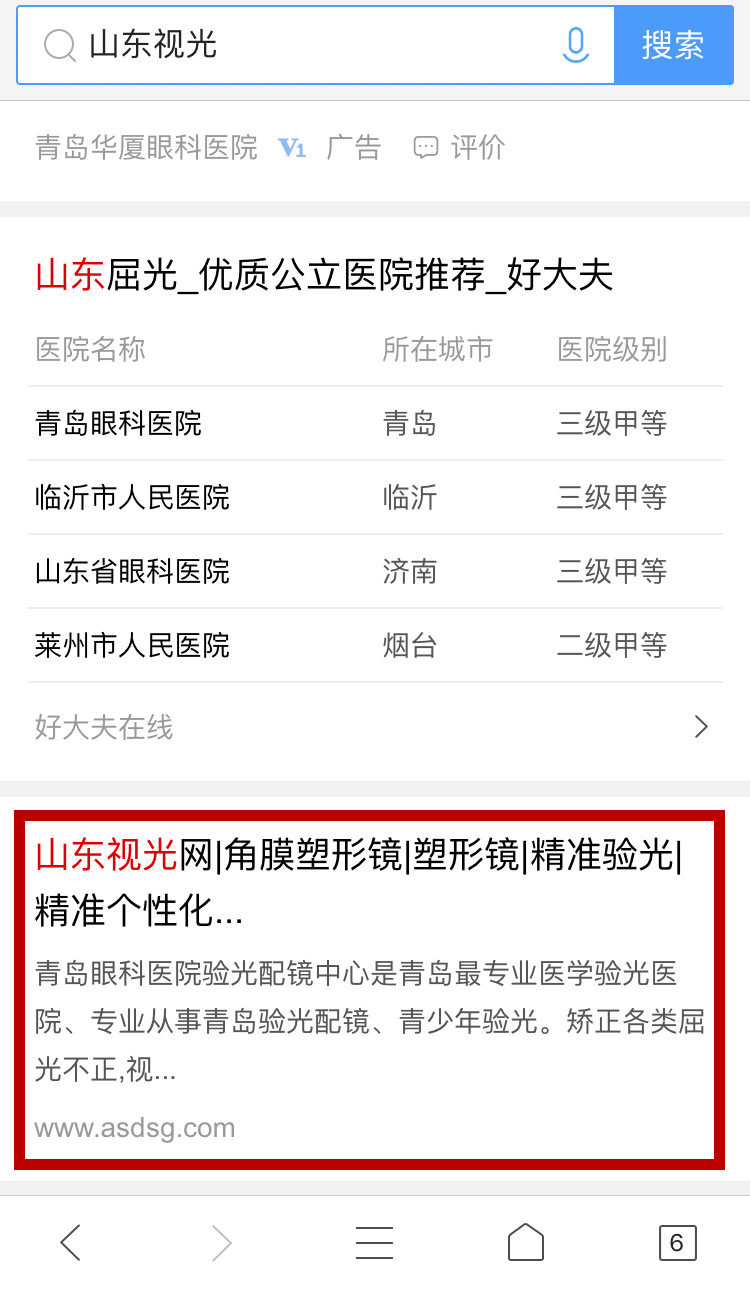Tap the 搜索 button
This screenshot has width=750, height=1291.
point(673,45)
